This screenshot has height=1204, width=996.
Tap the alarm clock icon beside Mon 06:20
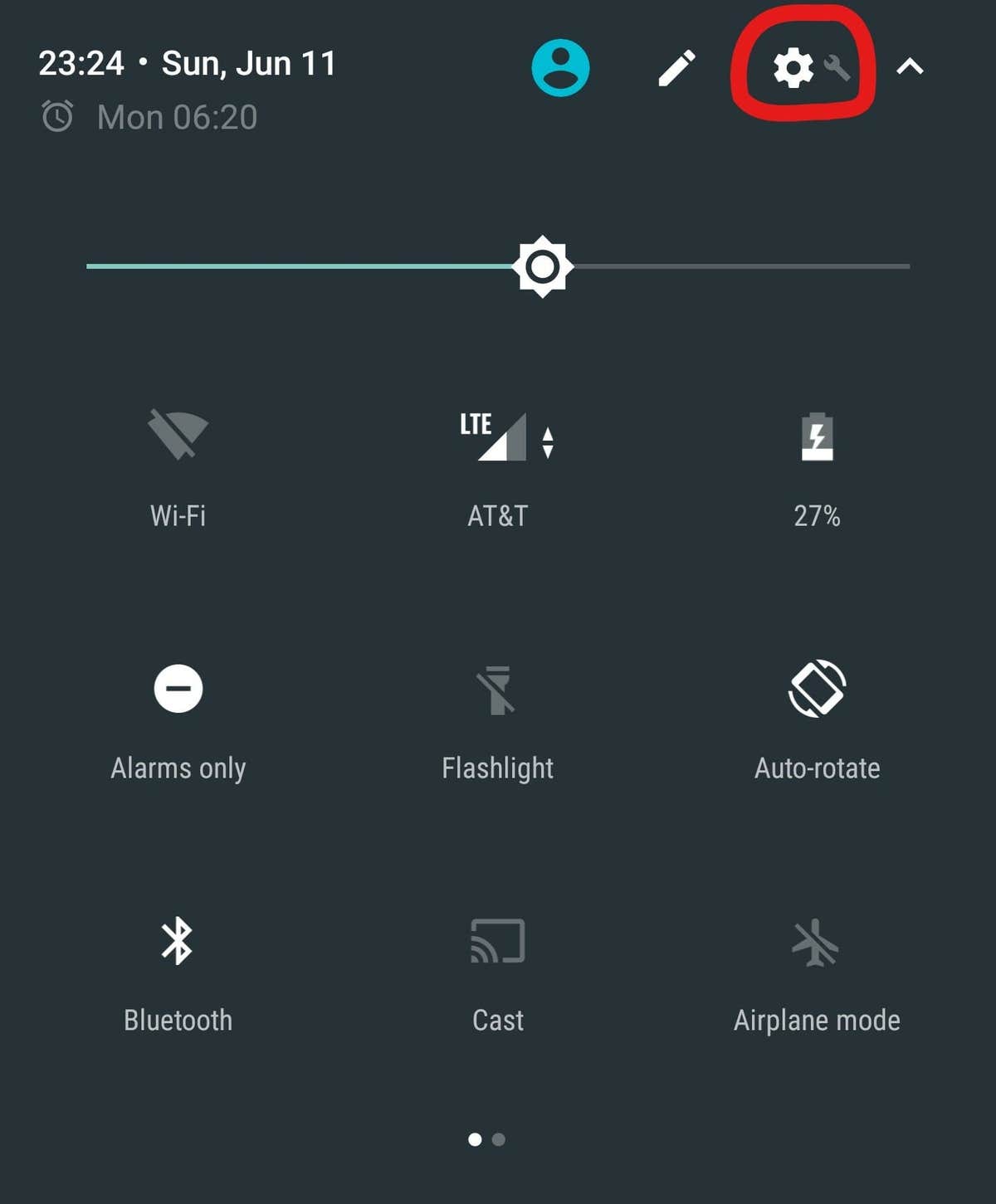click(58, 116)
